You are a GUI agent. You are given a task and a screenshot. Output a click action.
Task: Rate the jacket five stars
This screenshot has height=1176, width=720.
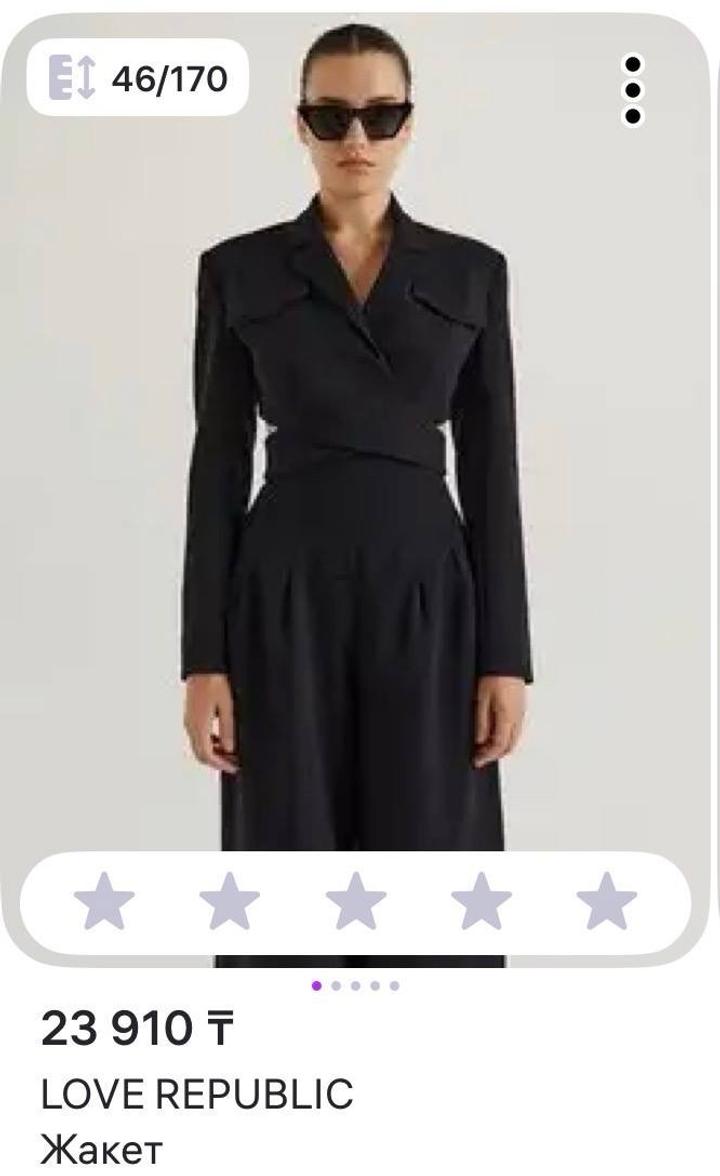(x=606, y=901)
